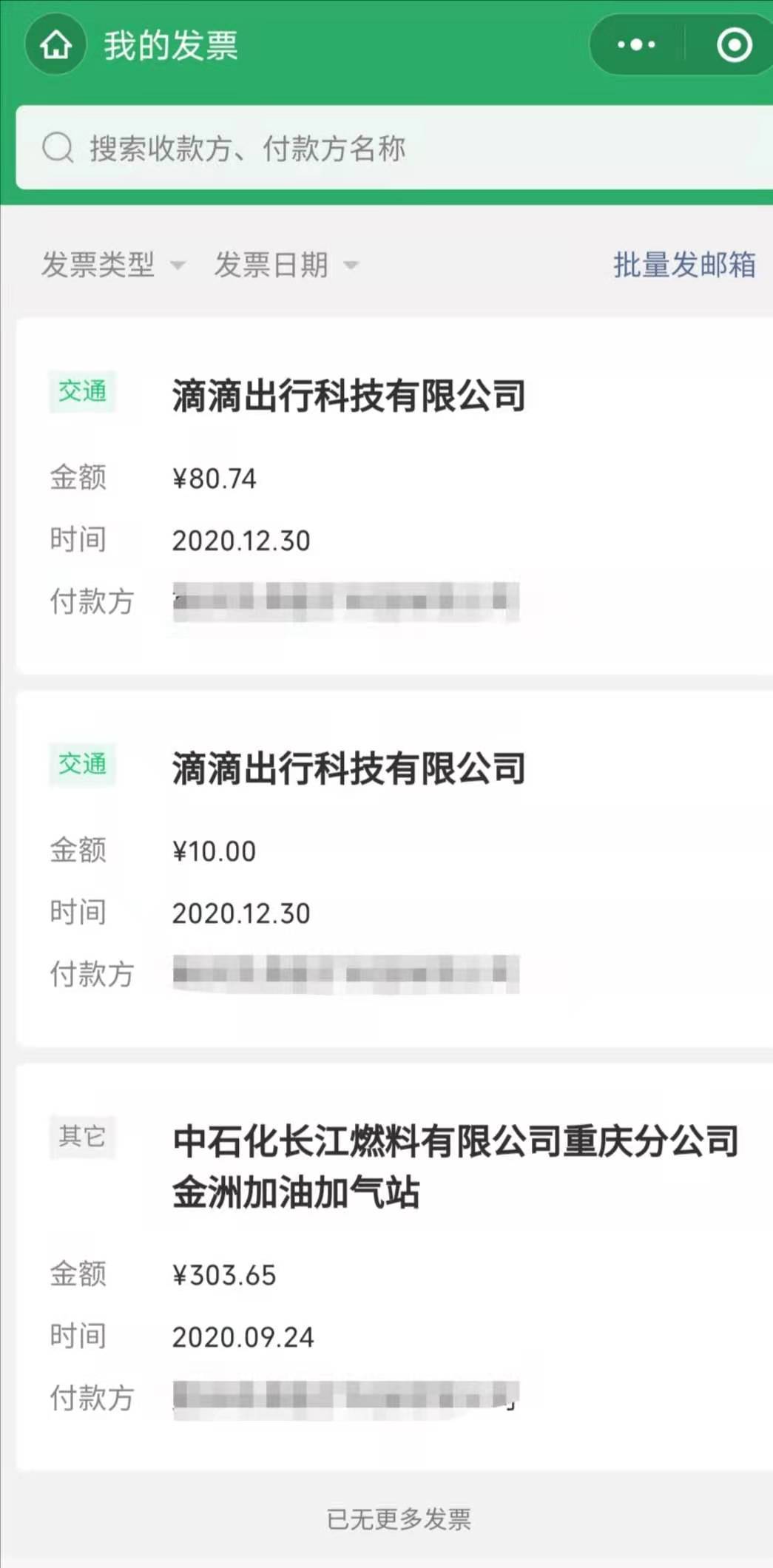Click the 2020.12.30 date on first invoice
The height and width of the screenshot is (1568, 773).
[240, 540]
